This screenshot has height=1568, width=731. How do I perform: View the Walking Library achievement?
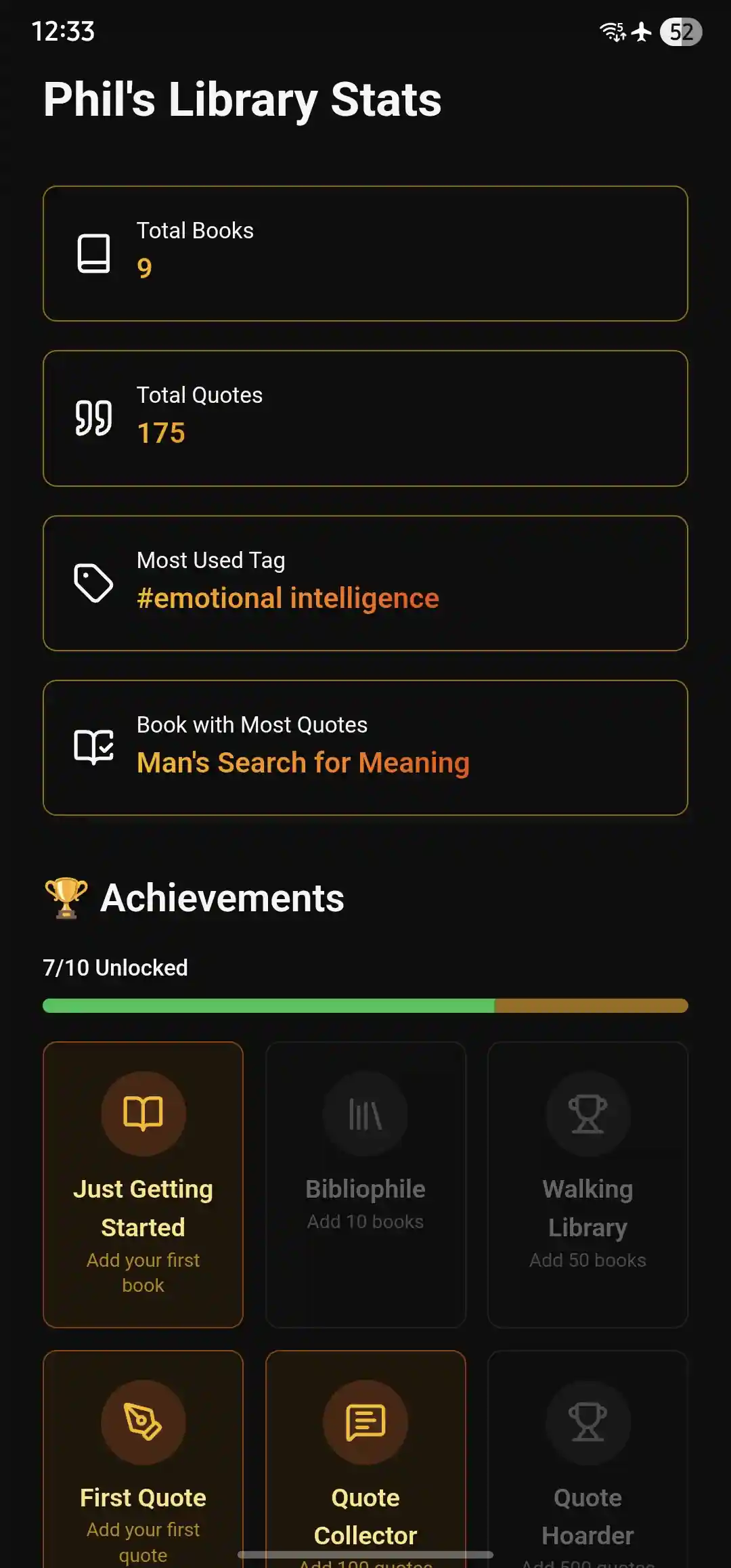(588, 1184)
